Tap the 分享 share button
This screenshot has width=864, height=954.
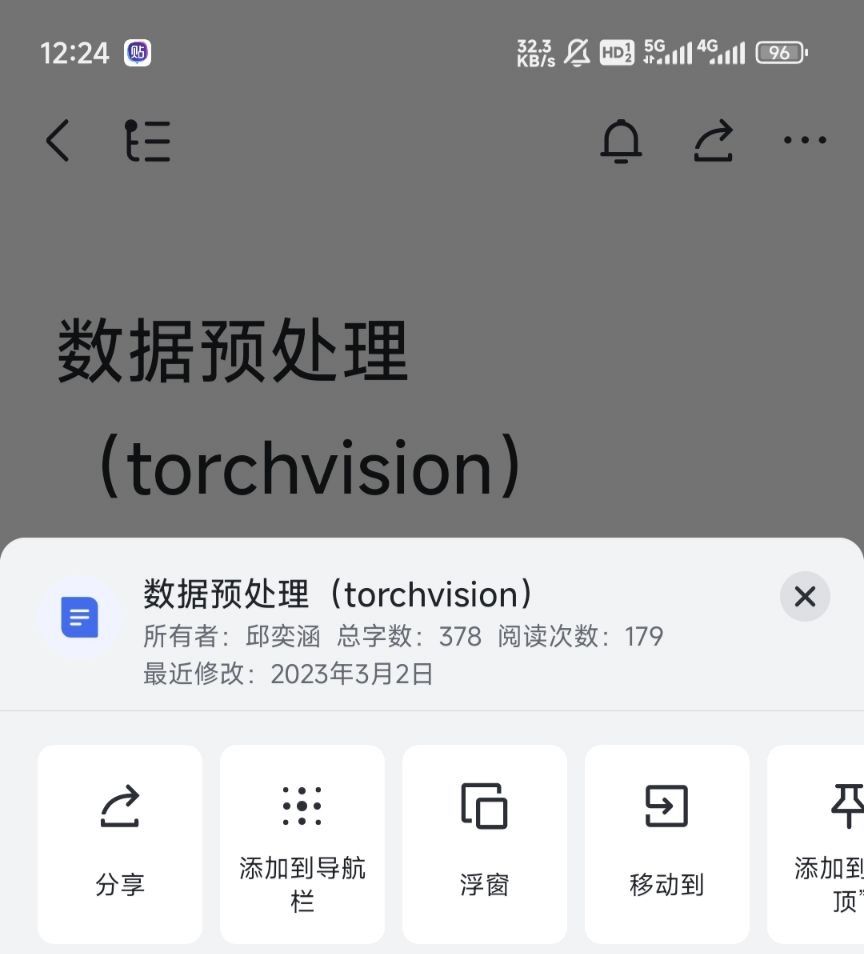(x=120, y=843)
